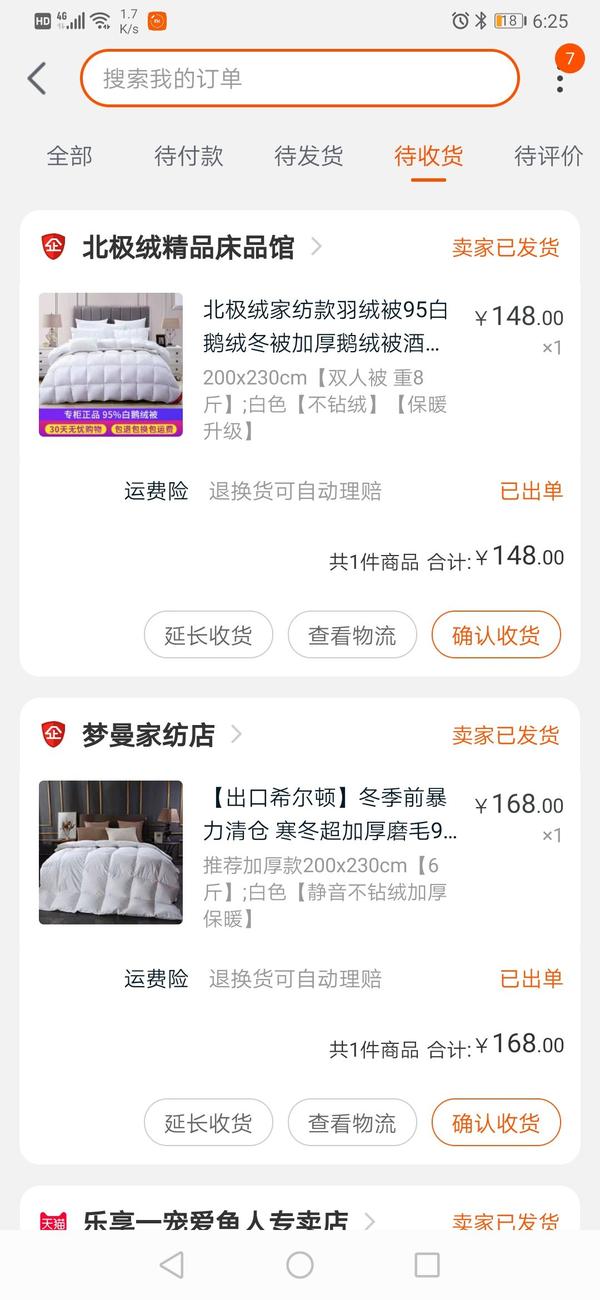This screenshot has height=1300, width=600.
Task: Switch to the 待付款 tab
Action: (x=189, y=156)
